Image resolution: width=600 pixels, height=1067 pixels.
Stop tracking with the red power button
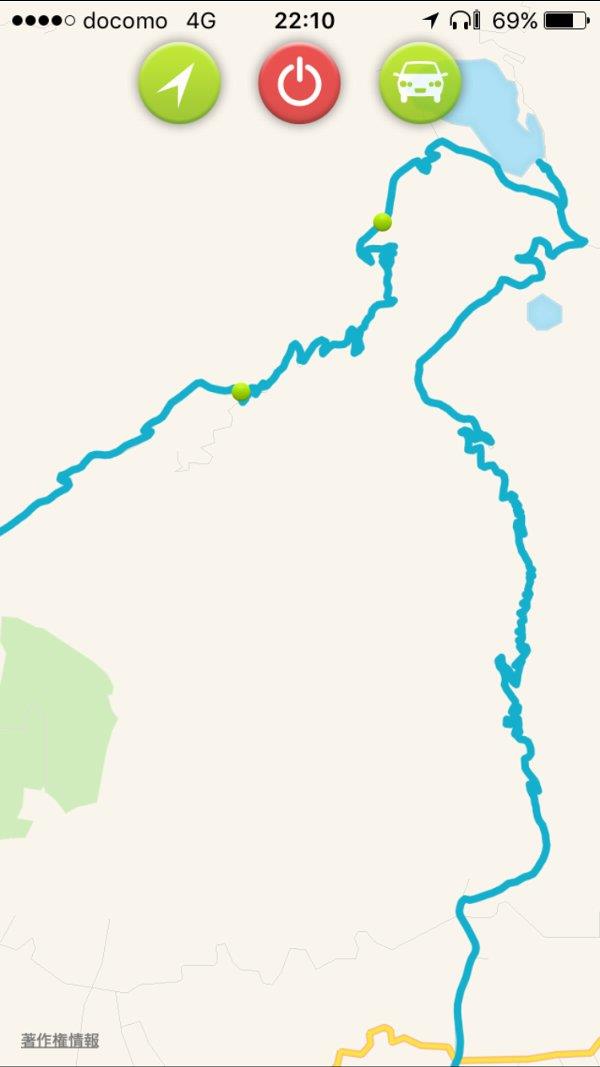point(299,83)
